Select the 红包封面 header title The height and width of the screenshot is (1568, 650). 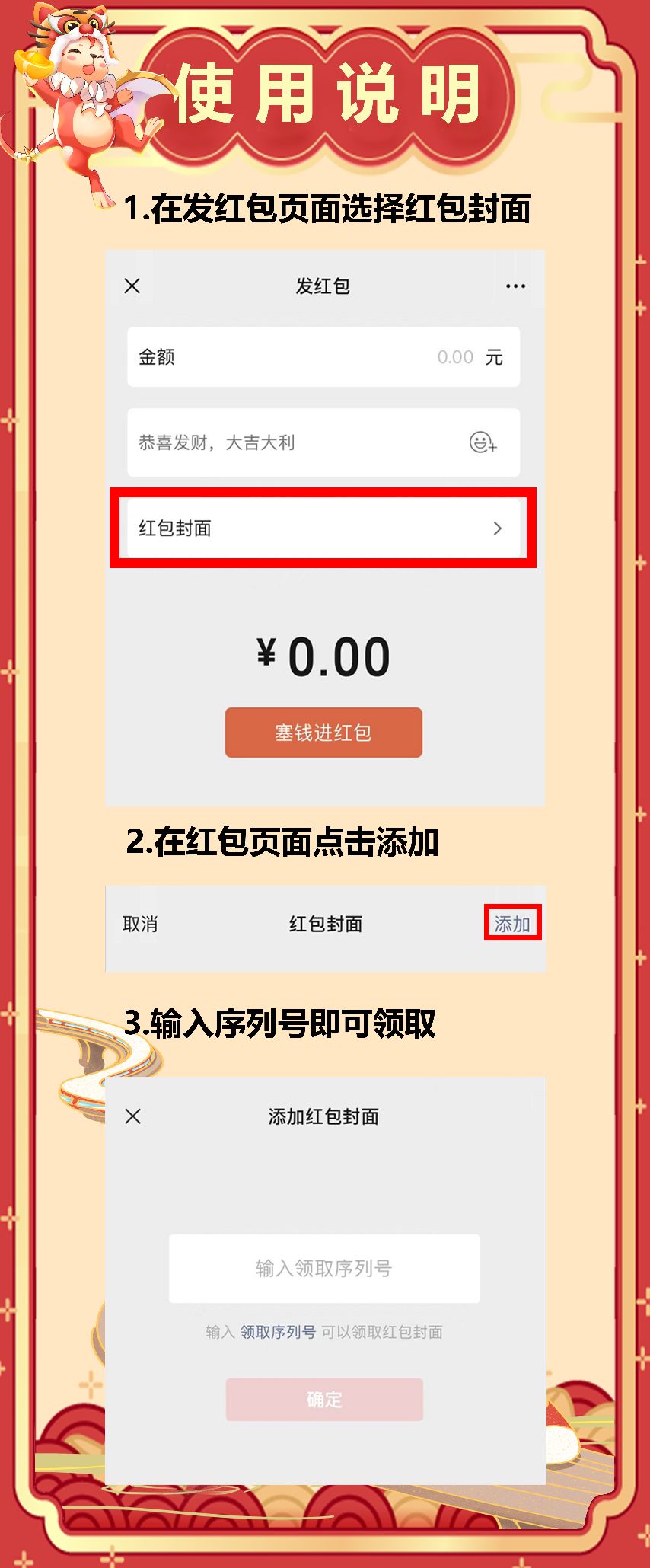[325, 924]
